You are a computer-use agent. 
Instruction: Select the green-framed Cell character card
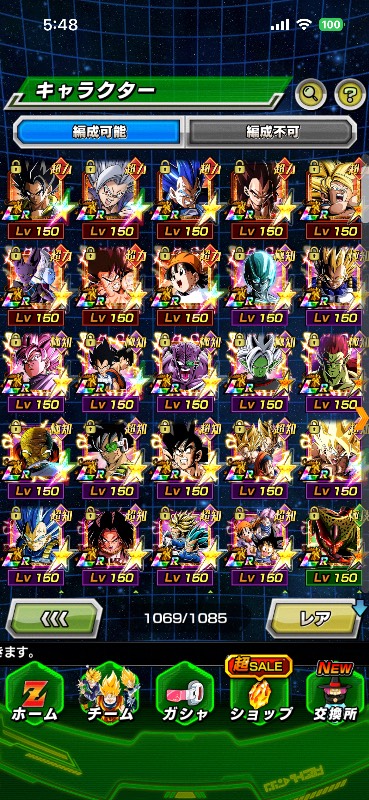pos(335,546)
